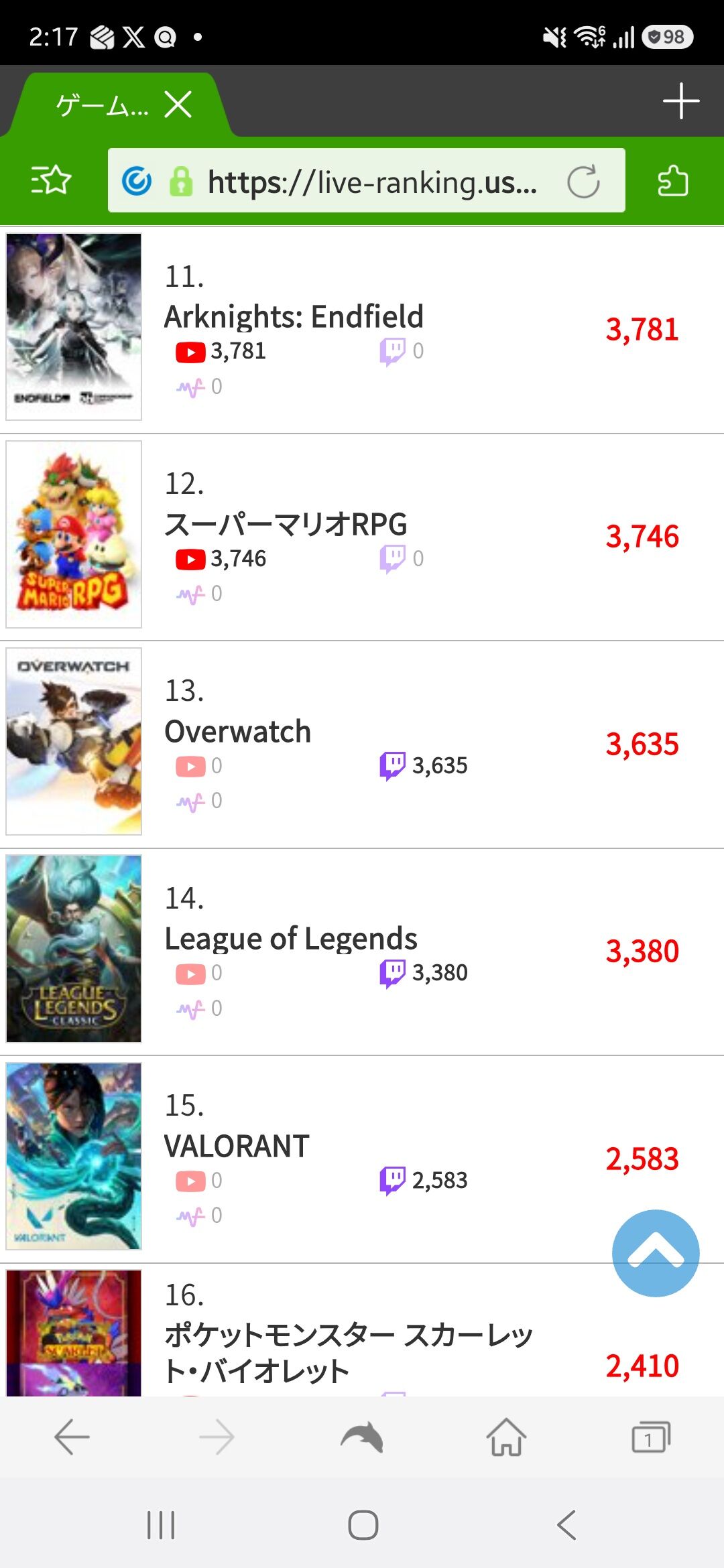Go to the browser home page
Image resolution: width=724 pixels, height=1568 pixels.
[x=506, y=1437]
